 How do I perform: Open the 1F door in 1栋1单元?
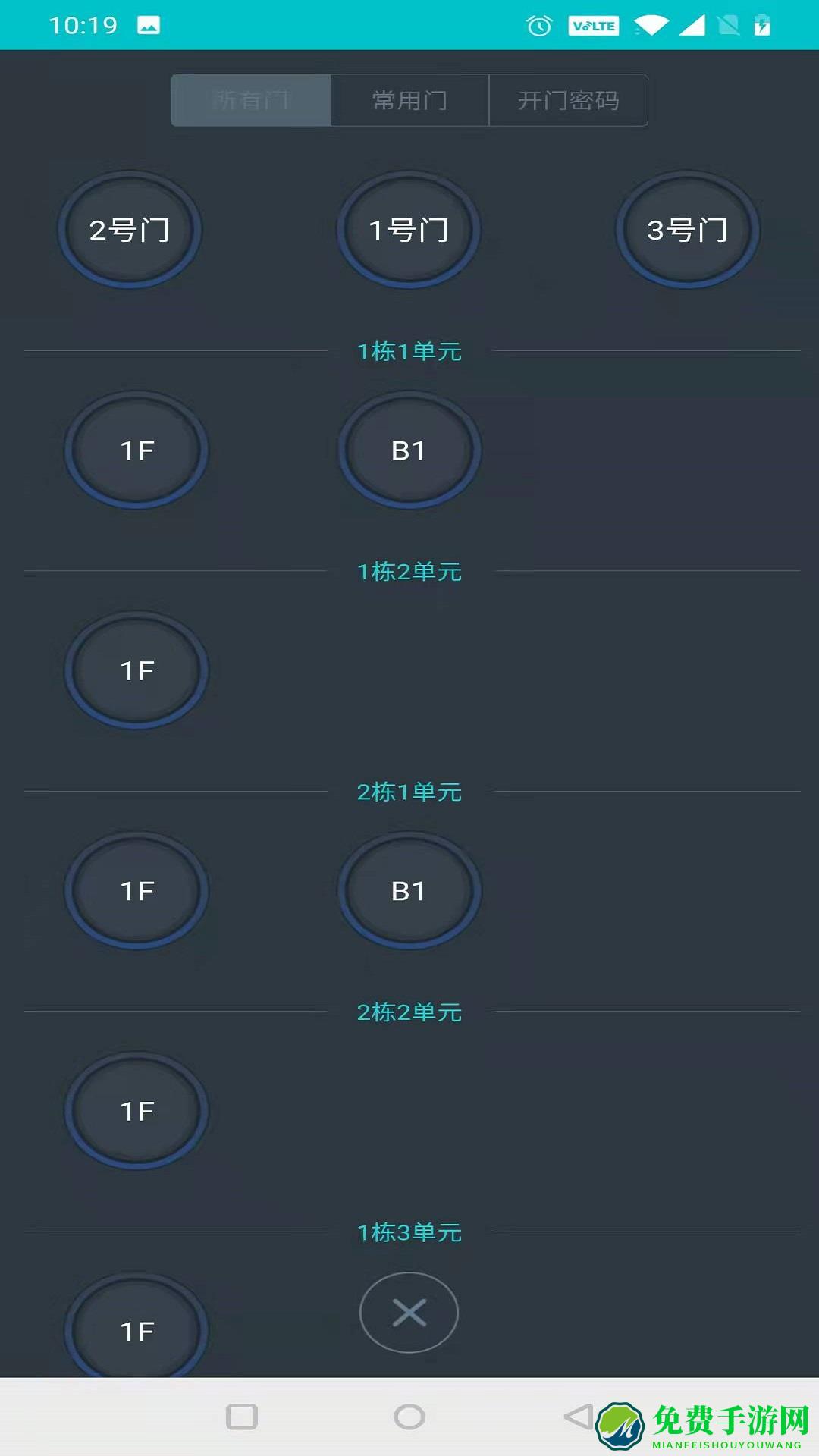pos(136,450)
